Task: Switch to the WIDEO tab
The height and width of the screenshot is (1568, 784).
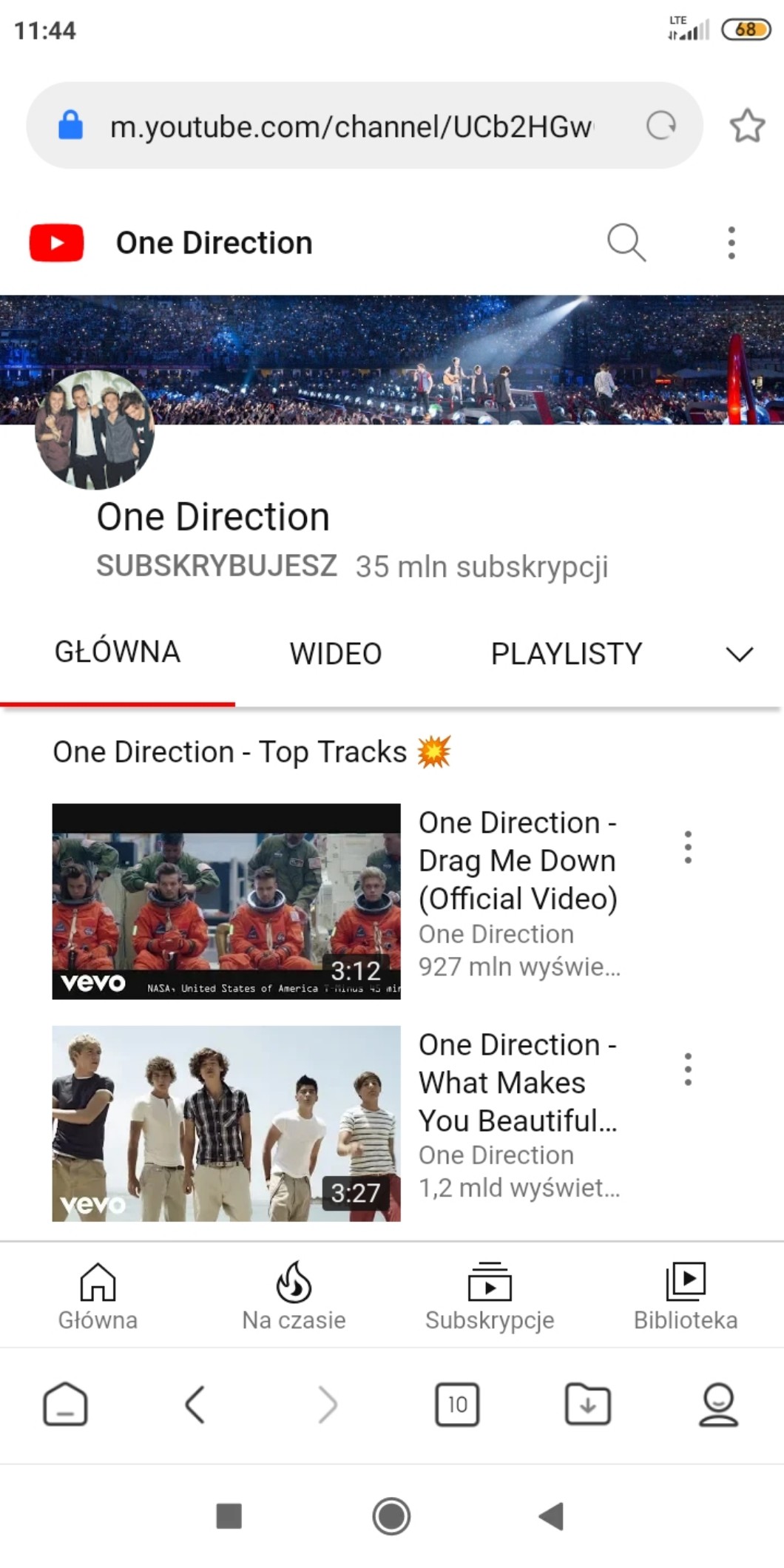Action: [336, 653]
